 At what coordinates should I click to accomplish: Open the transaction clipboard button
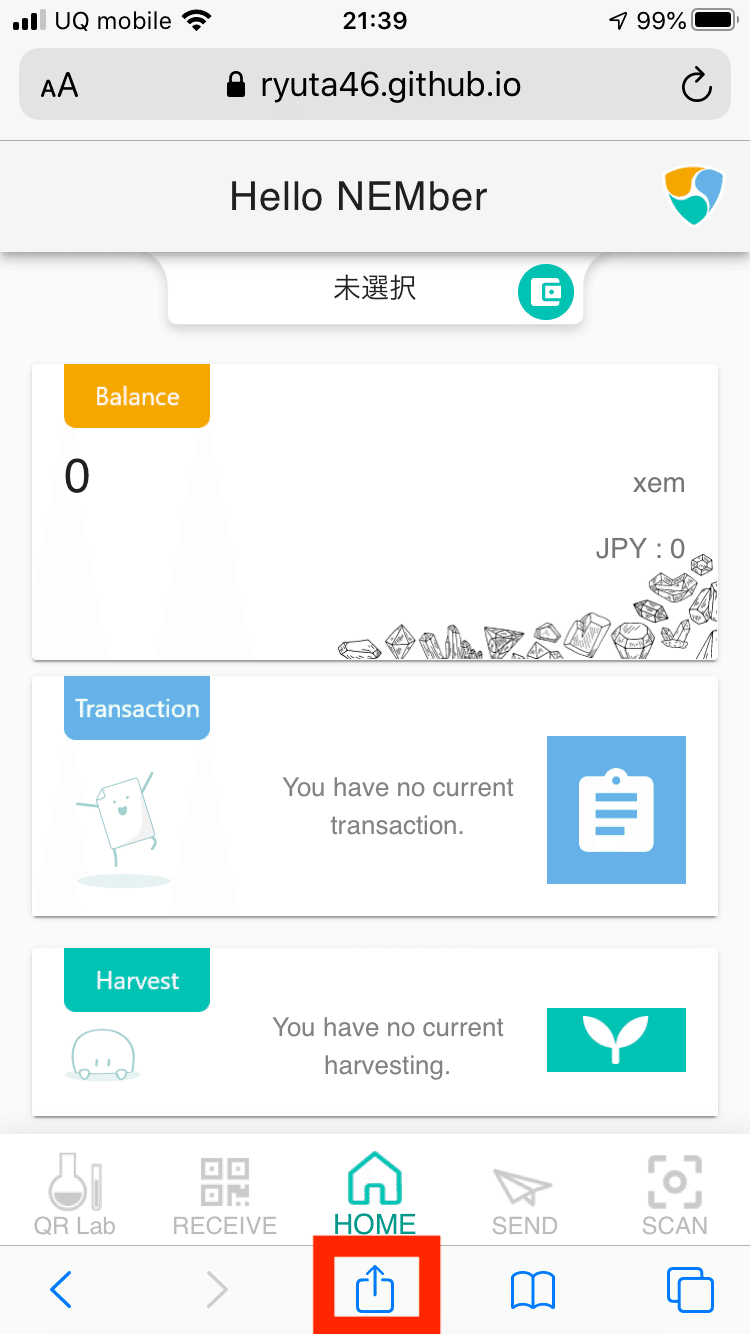[x=616, y=810]
